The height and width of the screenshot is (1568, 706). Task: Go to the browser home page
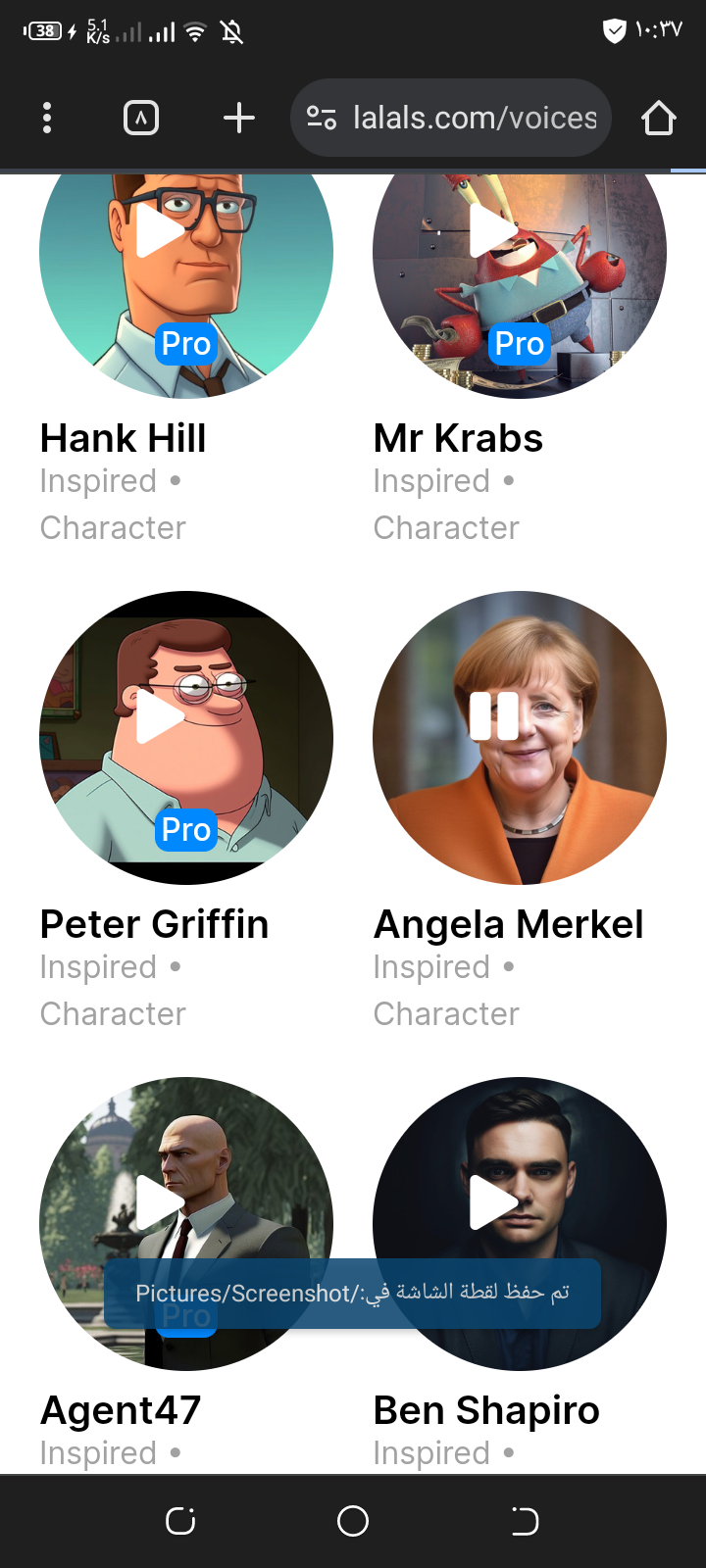pyautogui.click(x=658, y=119)
